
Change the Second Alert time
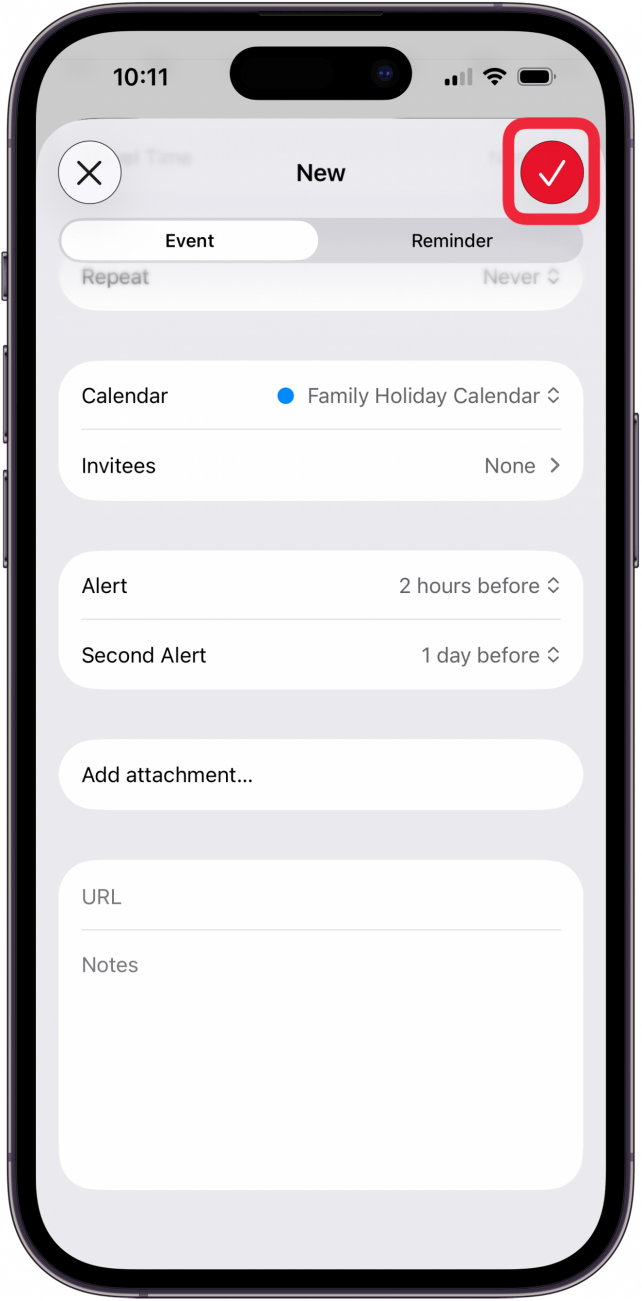point(489,656)
